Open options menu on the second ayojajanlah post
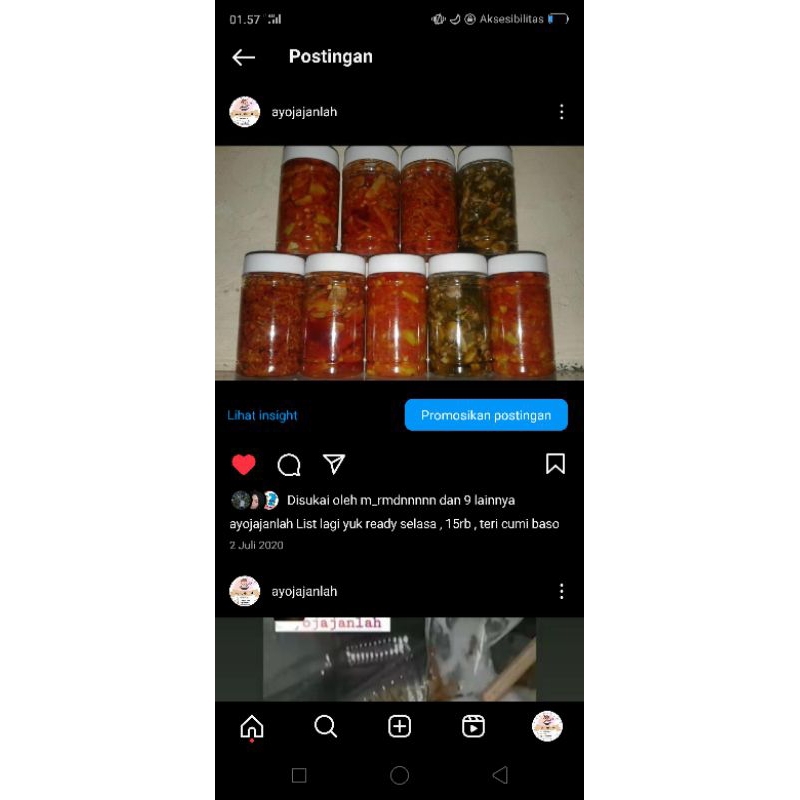The image size is (800, 800). [x=561, y=591]
